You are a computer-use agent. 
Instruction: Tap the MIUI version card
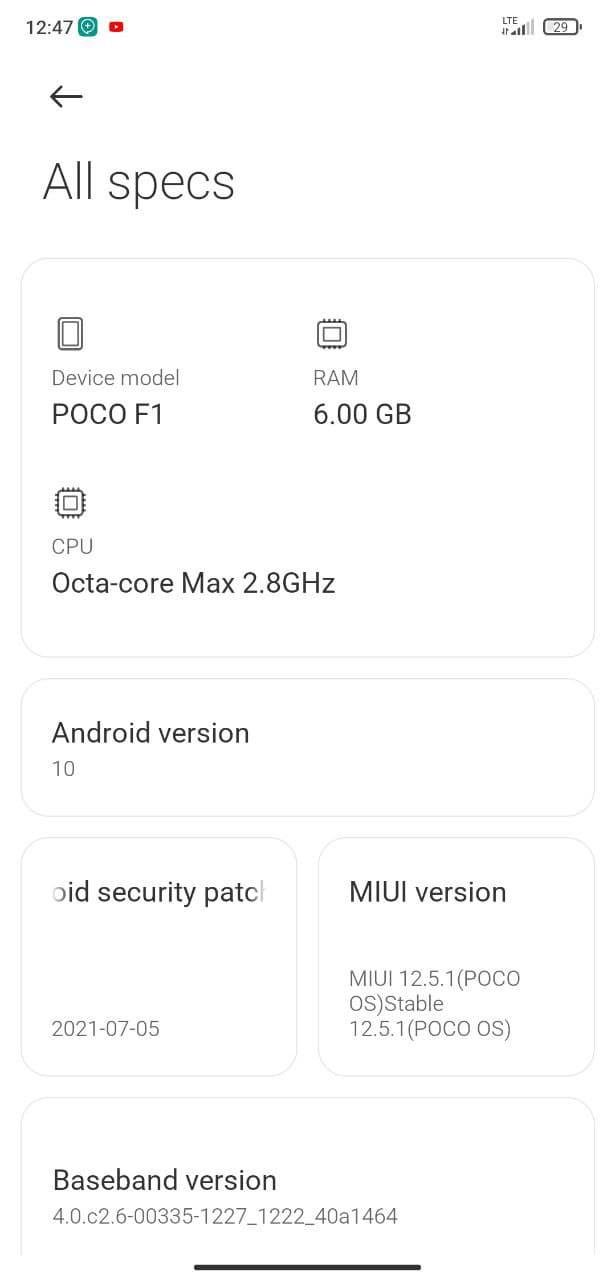pos(456,956)
